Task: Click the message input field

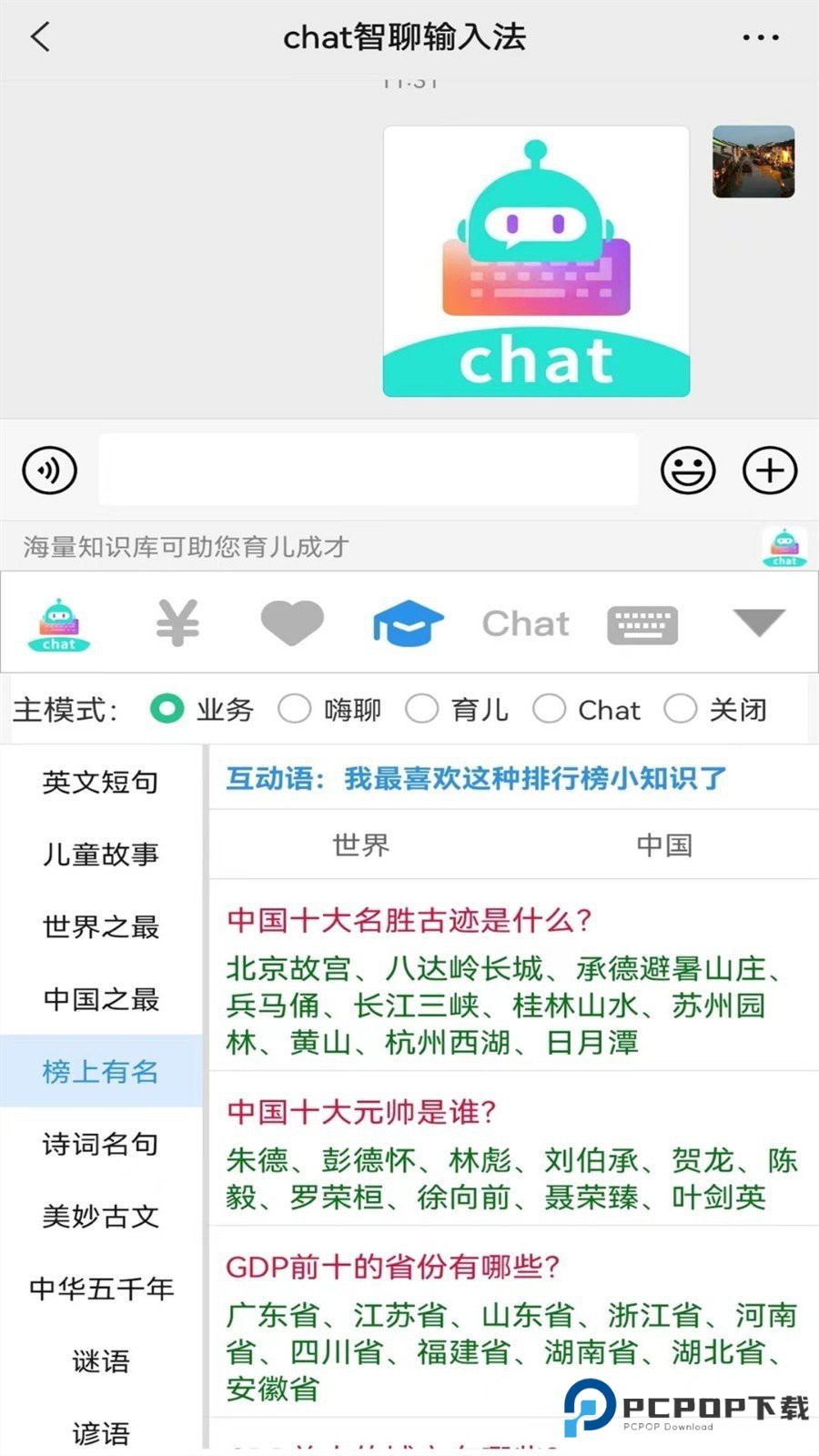Action: (x=368, y=470)
